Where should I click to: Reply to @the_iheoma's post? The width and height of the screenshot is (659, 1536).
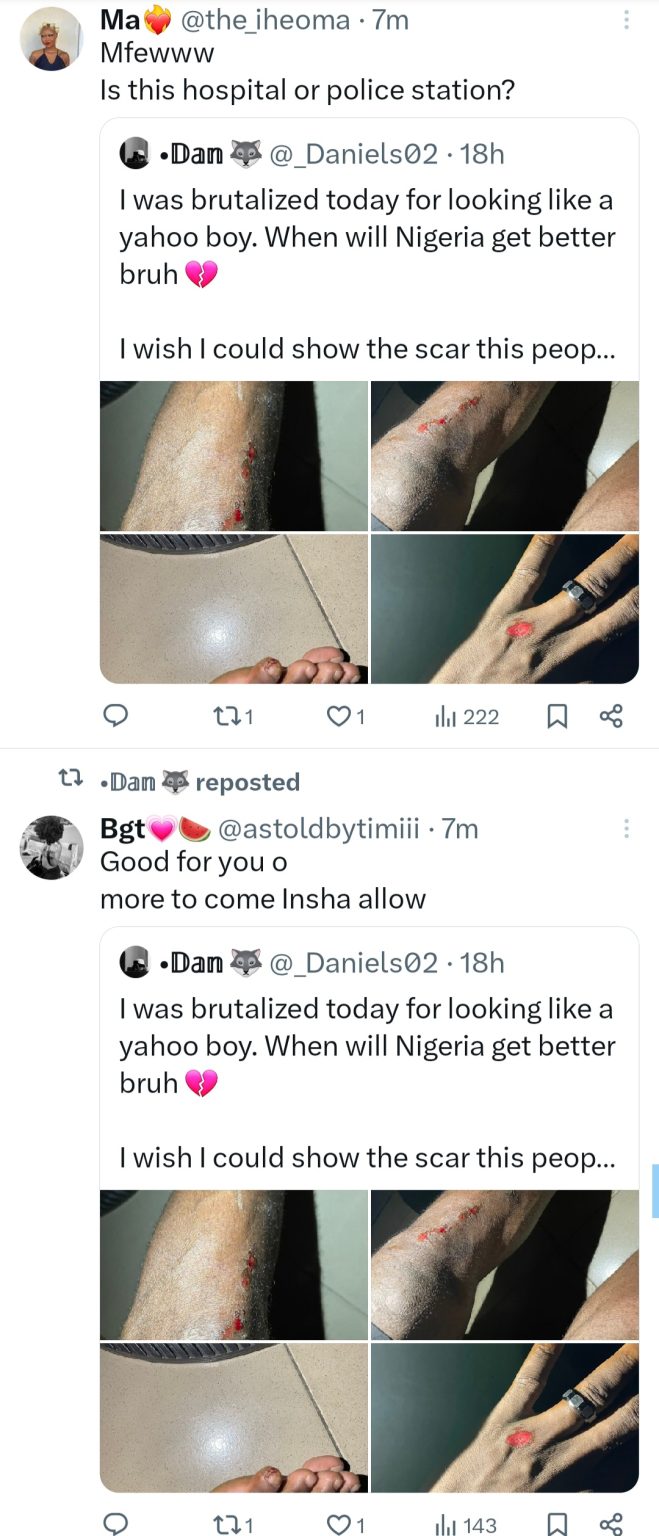pos(116,716)
